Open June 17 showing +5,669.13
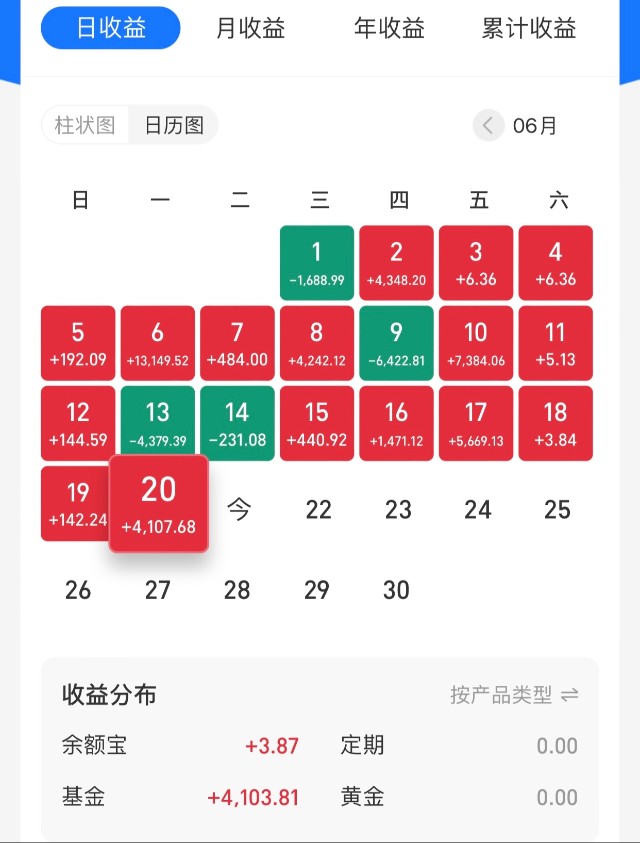The height and width of the screenshot is (843, 640). click(476, 422)
